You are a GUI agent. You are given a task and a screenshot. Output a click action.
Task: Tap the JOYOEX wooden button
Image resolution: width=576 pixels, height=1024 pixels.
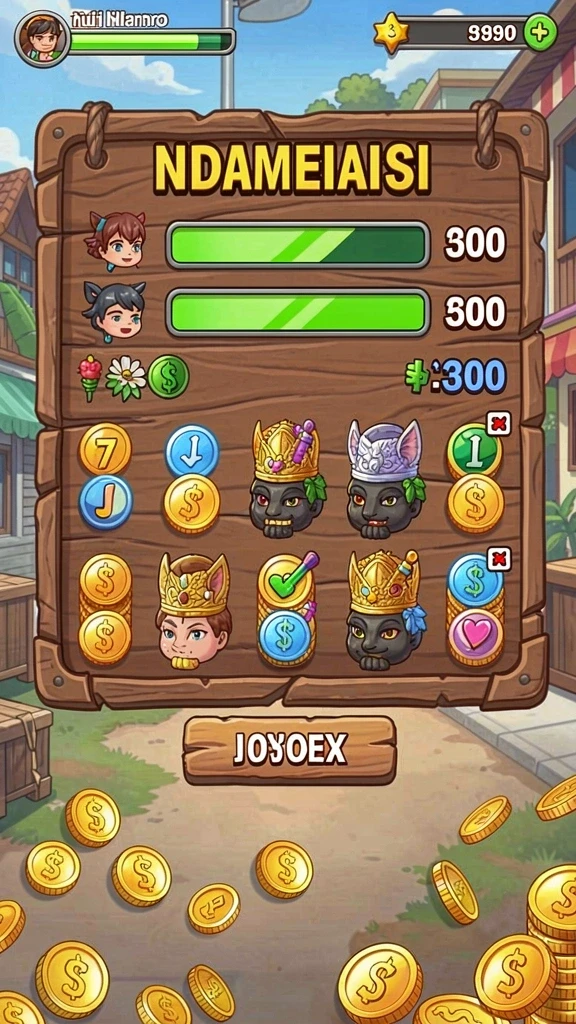[x=289, y=750]
